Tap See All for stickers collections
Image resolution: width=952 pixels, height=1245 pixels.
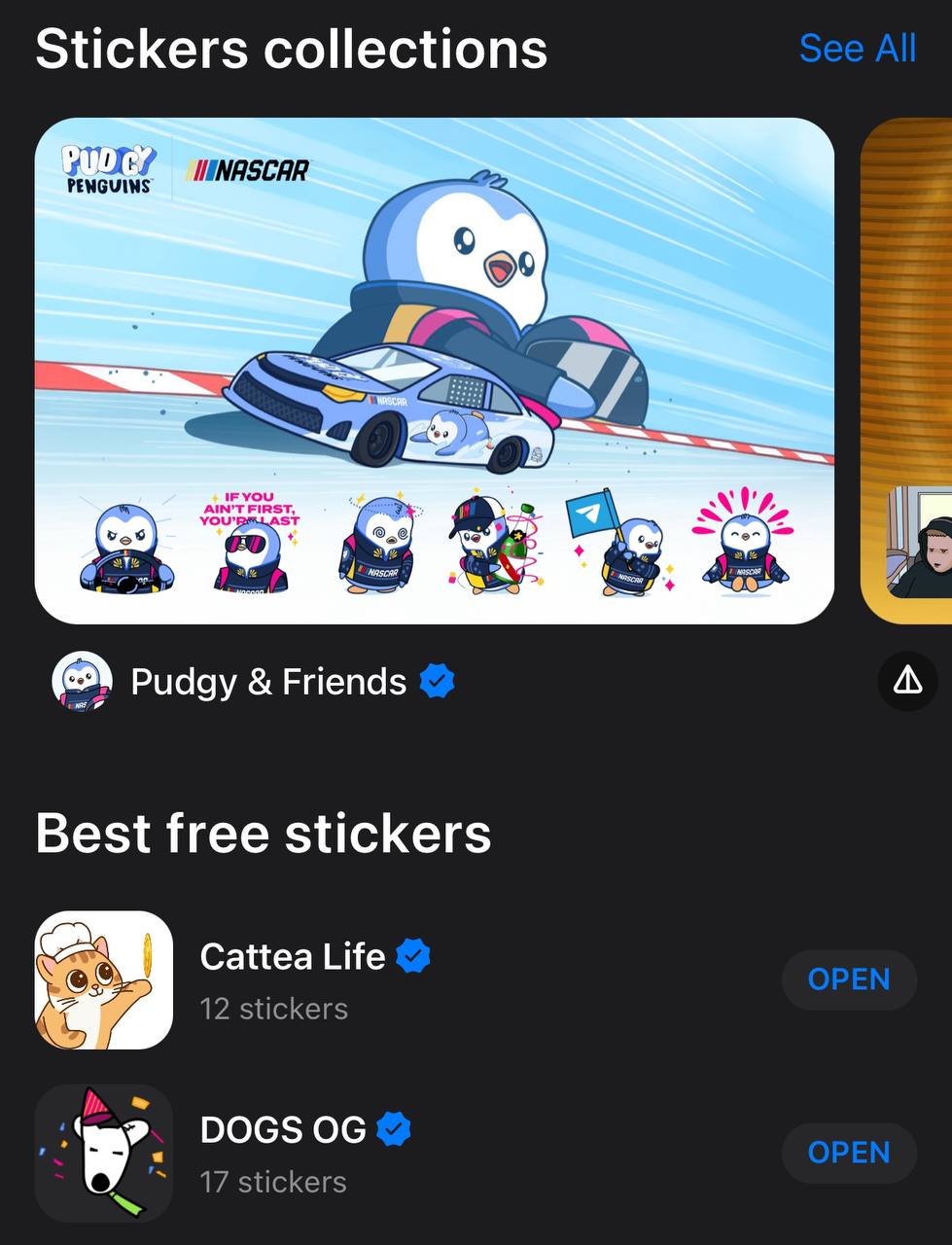tap(857, 49)
